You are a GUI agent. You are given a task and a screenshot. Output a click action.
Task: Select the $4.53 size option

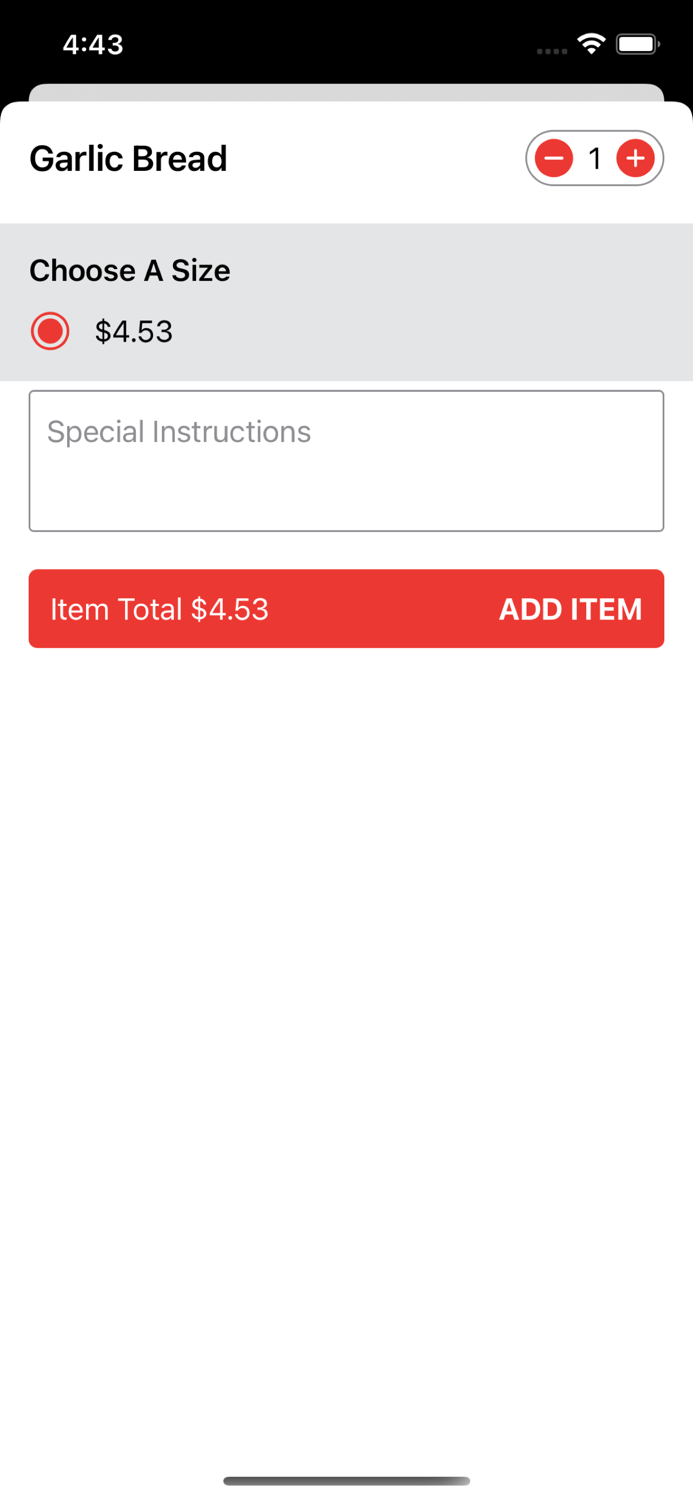tap(51, 331)
